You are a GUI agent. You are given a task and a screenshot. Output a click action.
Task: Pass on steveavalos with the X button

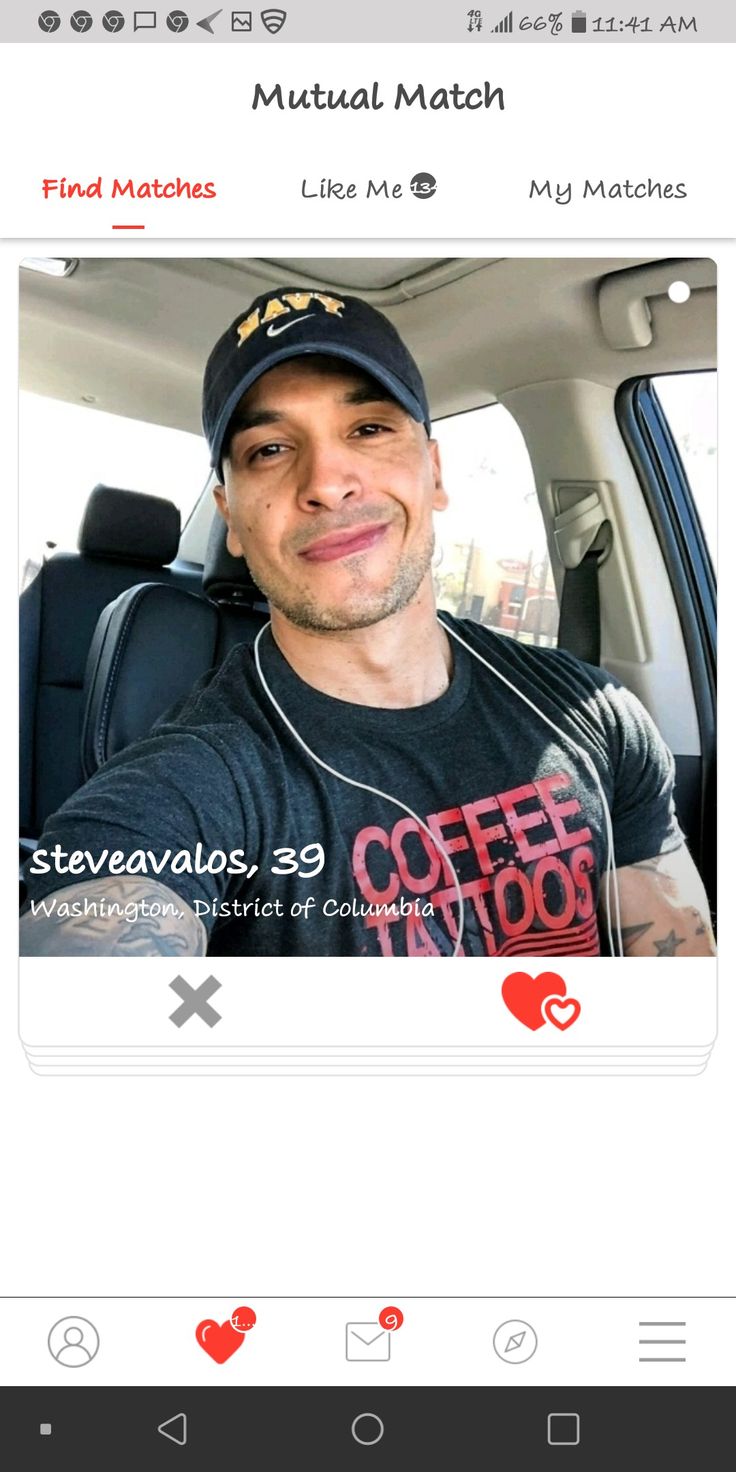(195, 1001)
